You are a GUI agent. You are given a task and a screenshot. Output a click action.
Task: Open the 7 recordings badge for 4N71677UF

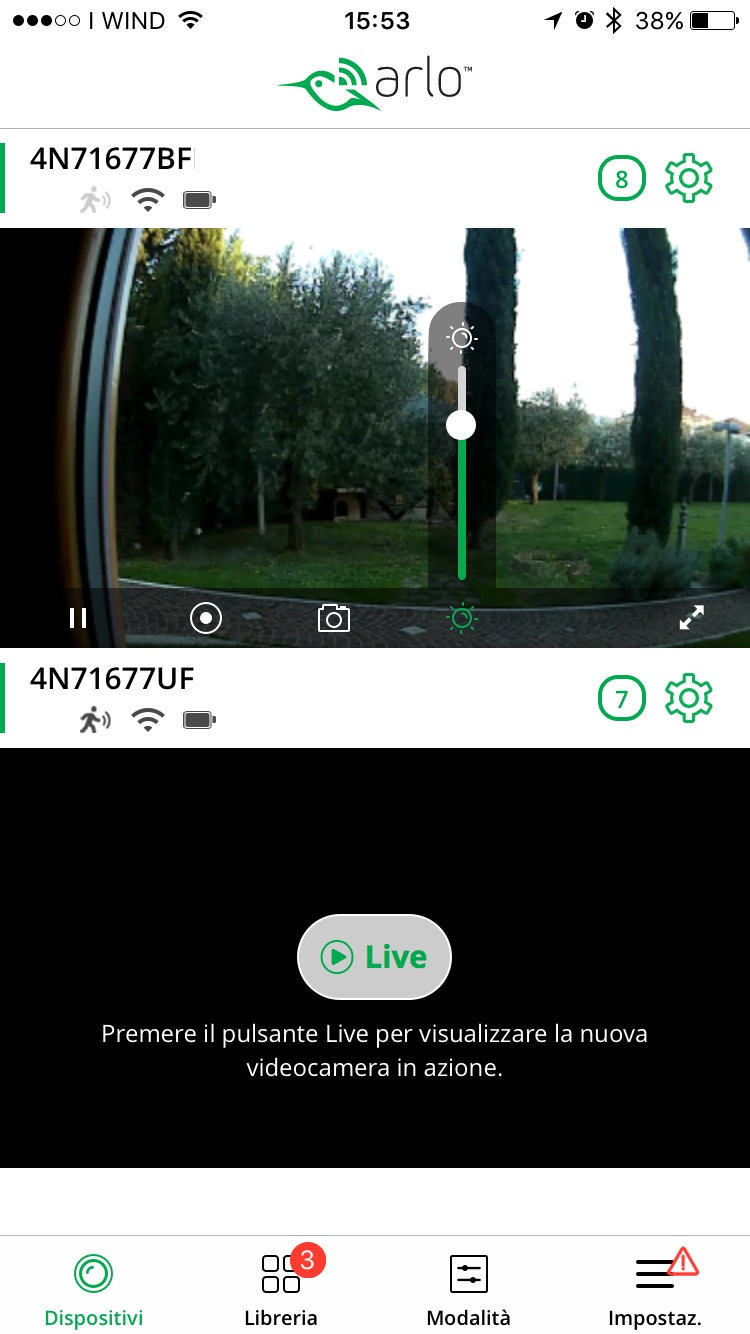pyautogui.click(x=622, y=697)
